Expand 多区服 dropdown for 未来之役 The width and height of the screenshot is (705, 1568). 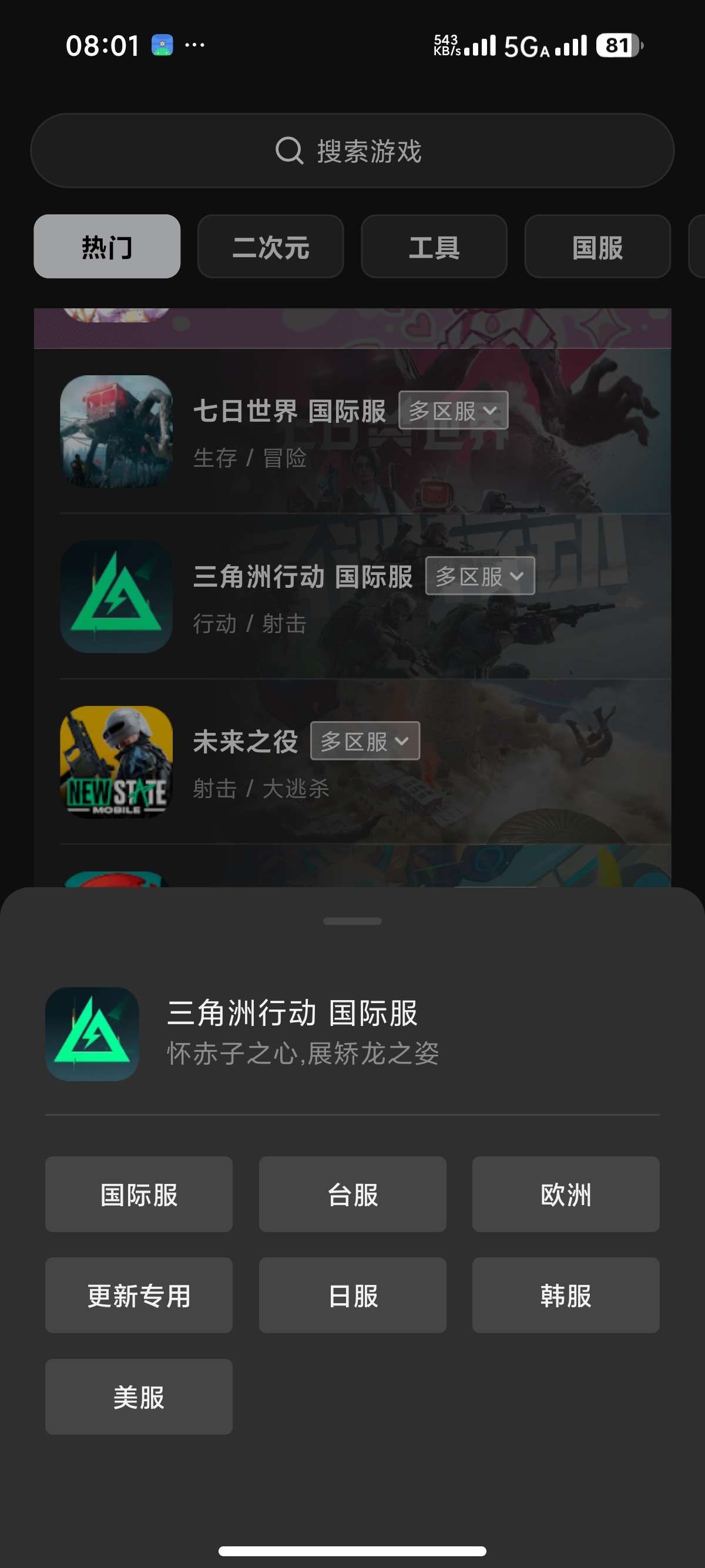pos(365,741)
